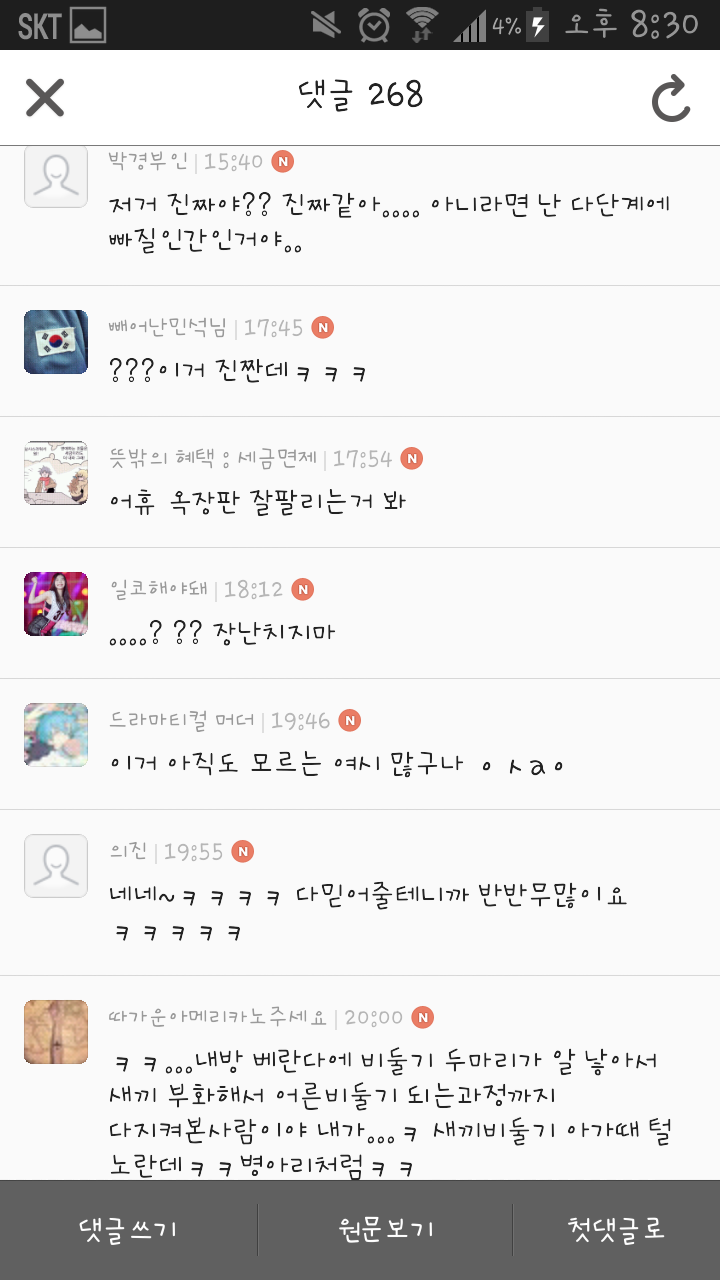Jump to first comment with 첫댓글로
Image resolution: width=720 pixels, height=1280 pixels.
pos(616,1229)
